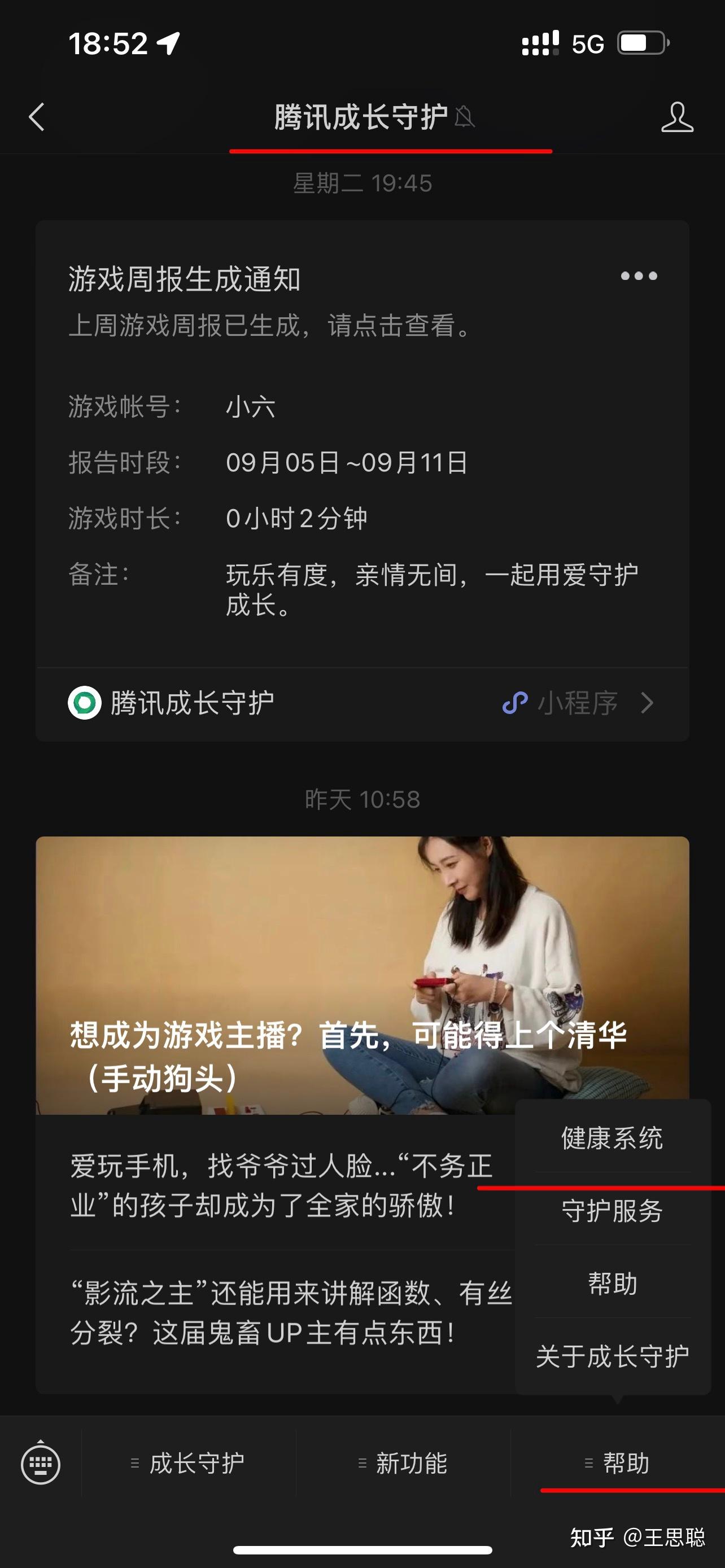Read the 爱玩手机，找爷爷过人脸 article
The width and height of the screenshot is (725, 1568).
point(280,1186)
